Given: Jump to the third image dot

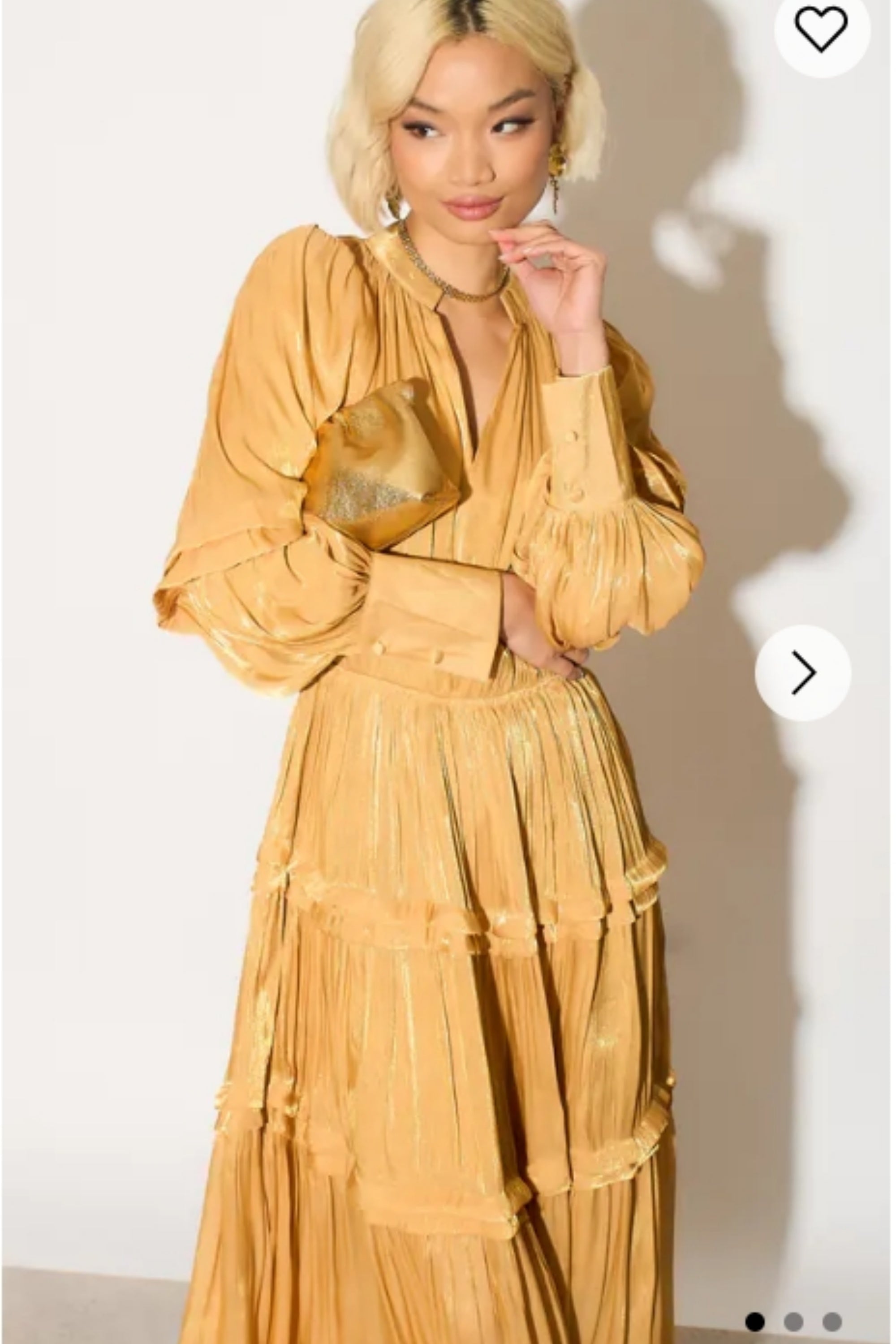Looking at the screenshot, I should [832, 1322].
